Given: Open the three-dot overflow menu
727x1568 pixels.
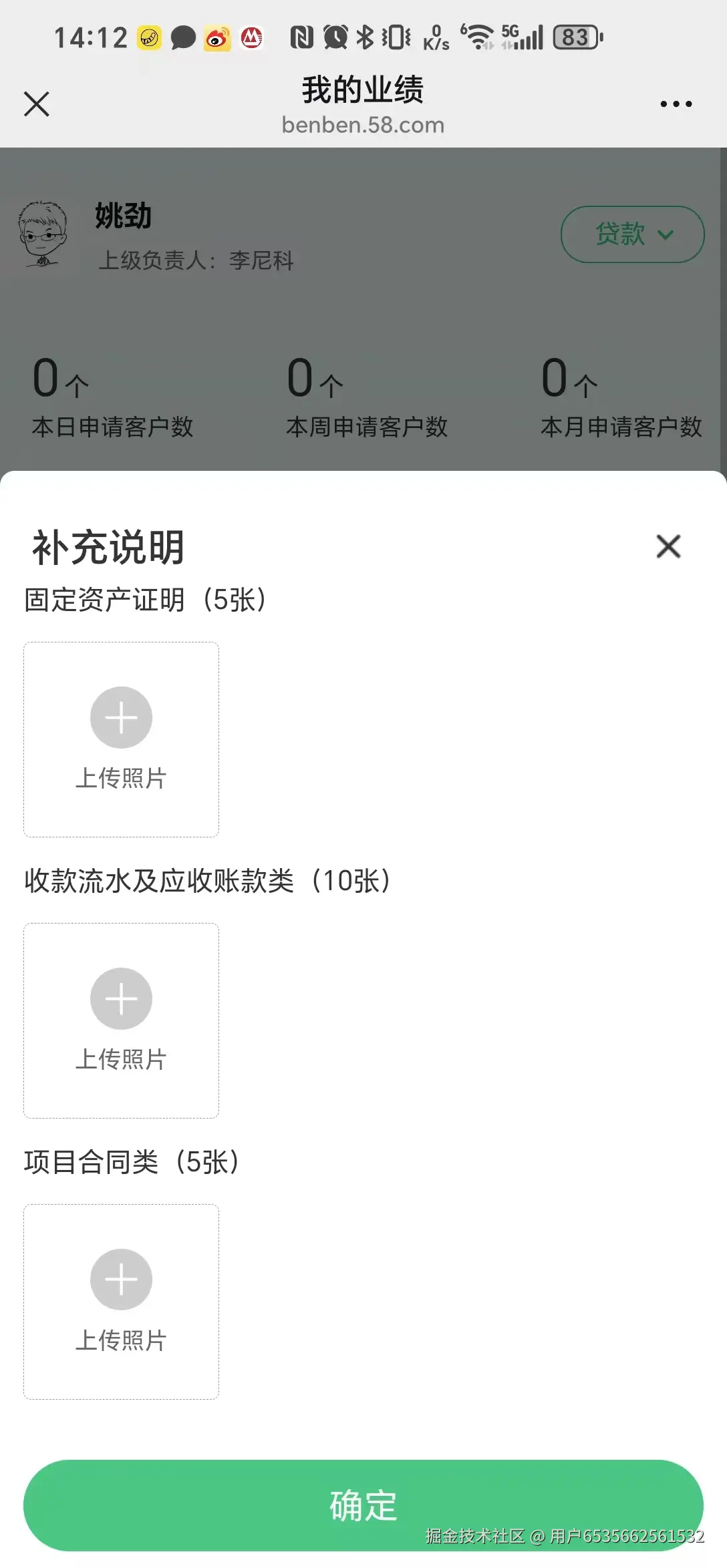Looking at the screenshot, I should click(x=676, y=104).
